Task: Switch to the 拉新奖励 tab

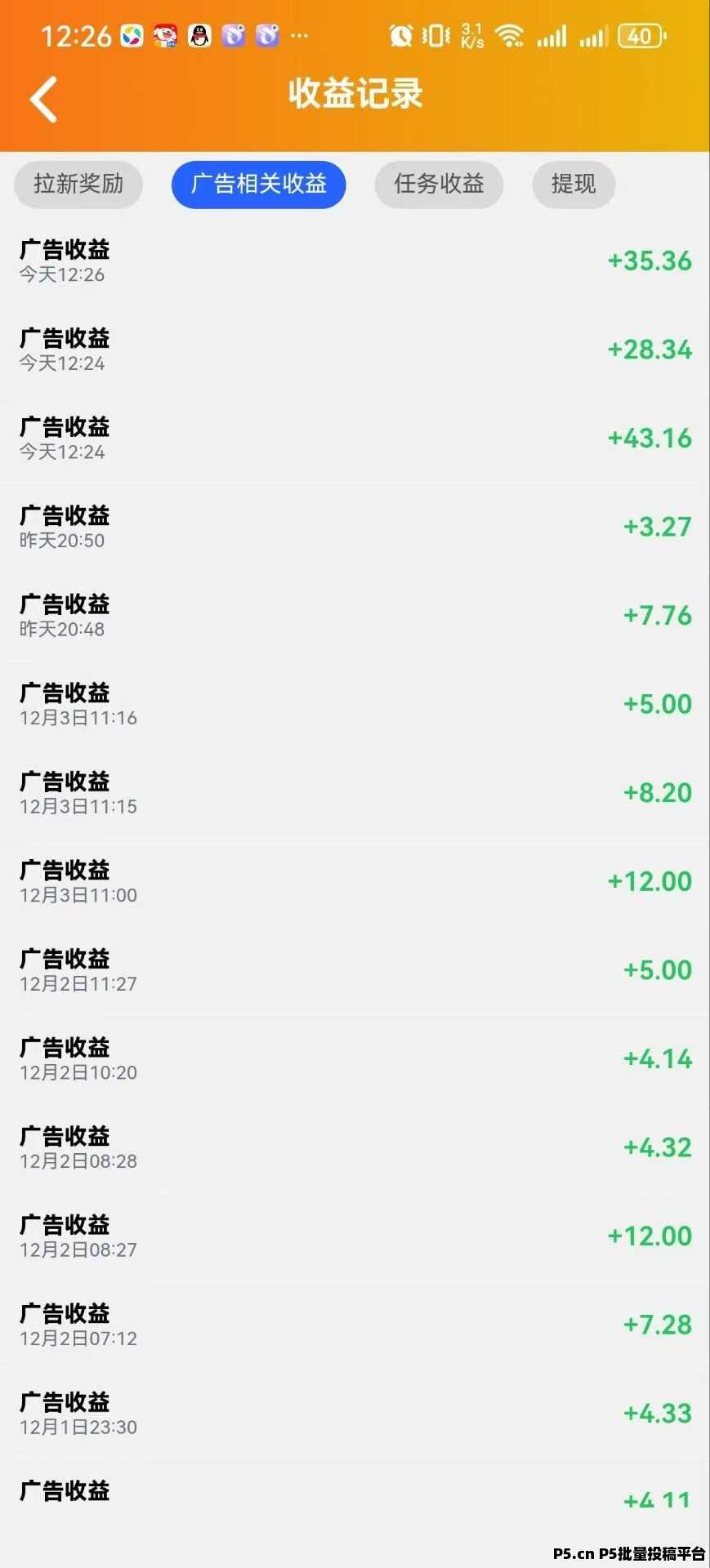Action: (78, 185)
